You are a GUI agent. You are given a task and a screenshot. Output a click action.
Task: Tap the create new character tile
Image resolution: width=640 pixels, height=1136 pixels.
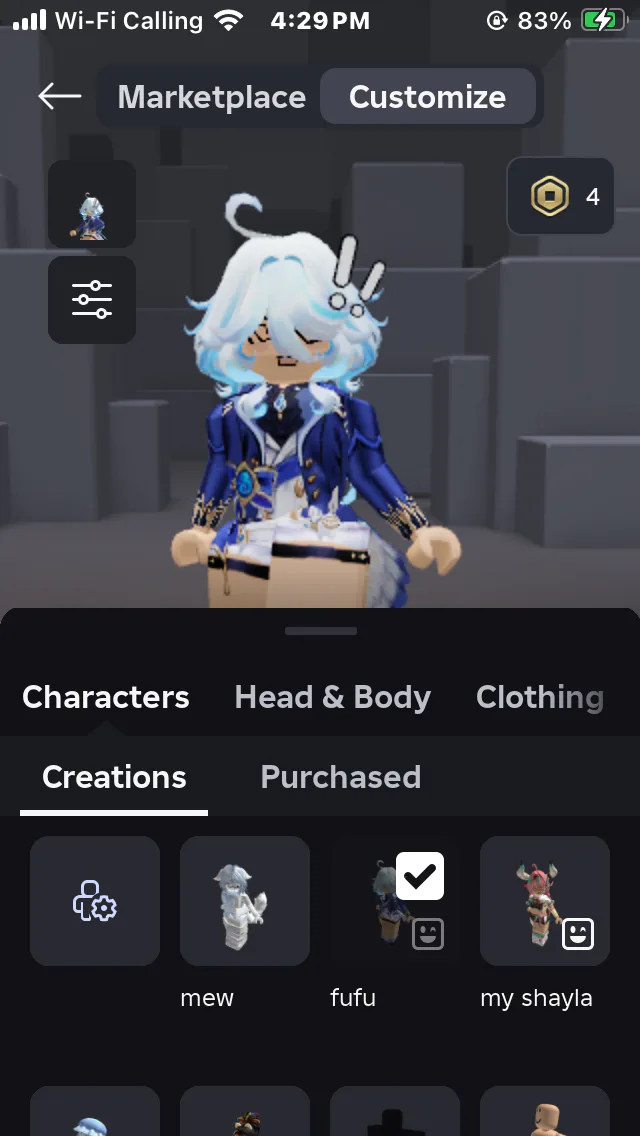(x=95, y=901)
